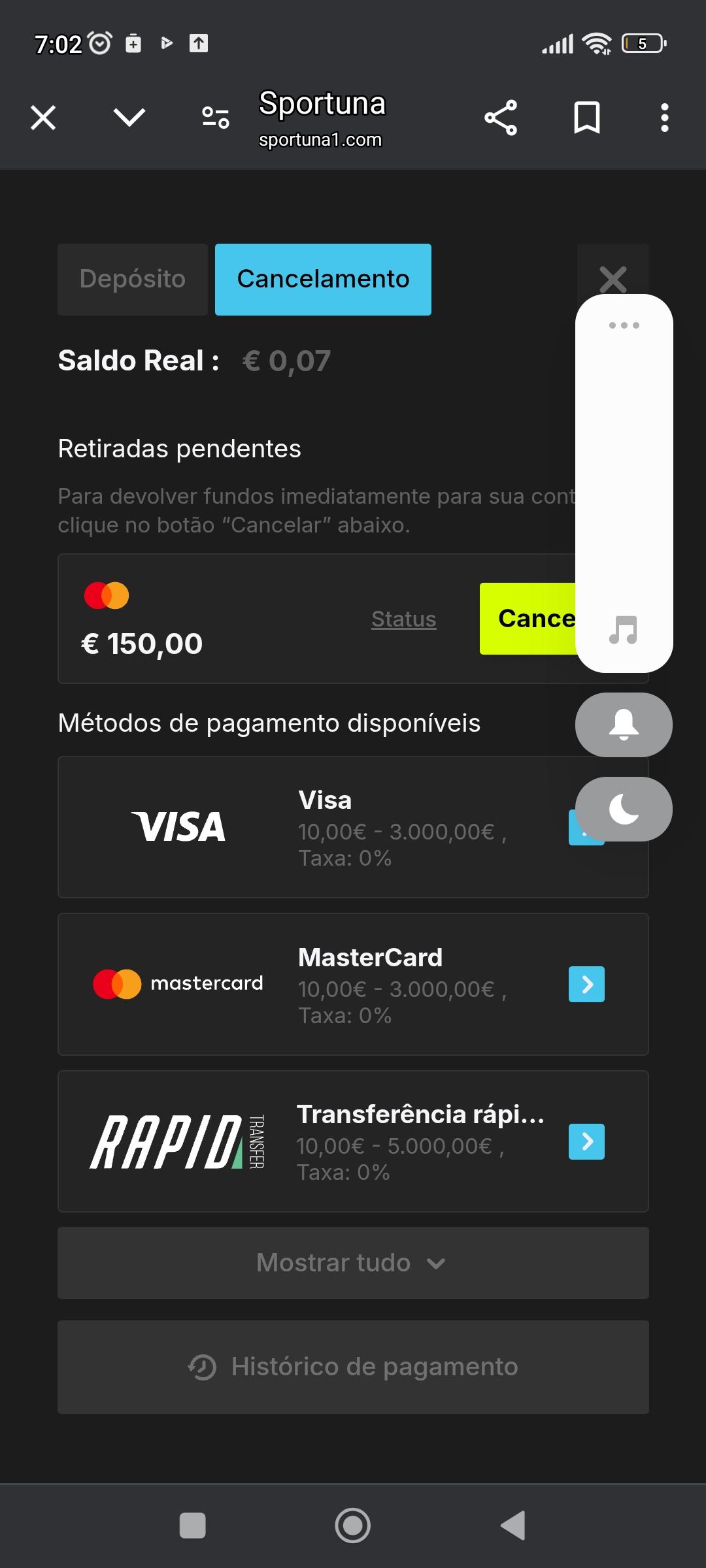The height and width of the screenshot is (1568, 706).
Task: Open Histórico de pagamento
Action: click(353, 1367)
